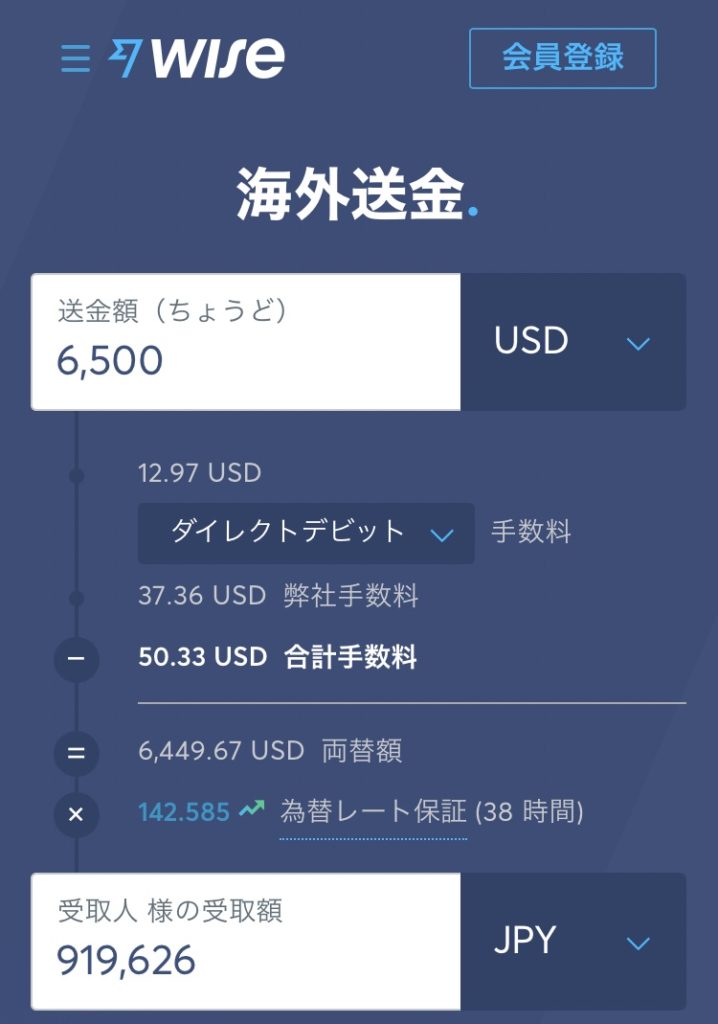Open the hamburger menu
Screen dimensions: 718x1024
(x=75, y=58)
